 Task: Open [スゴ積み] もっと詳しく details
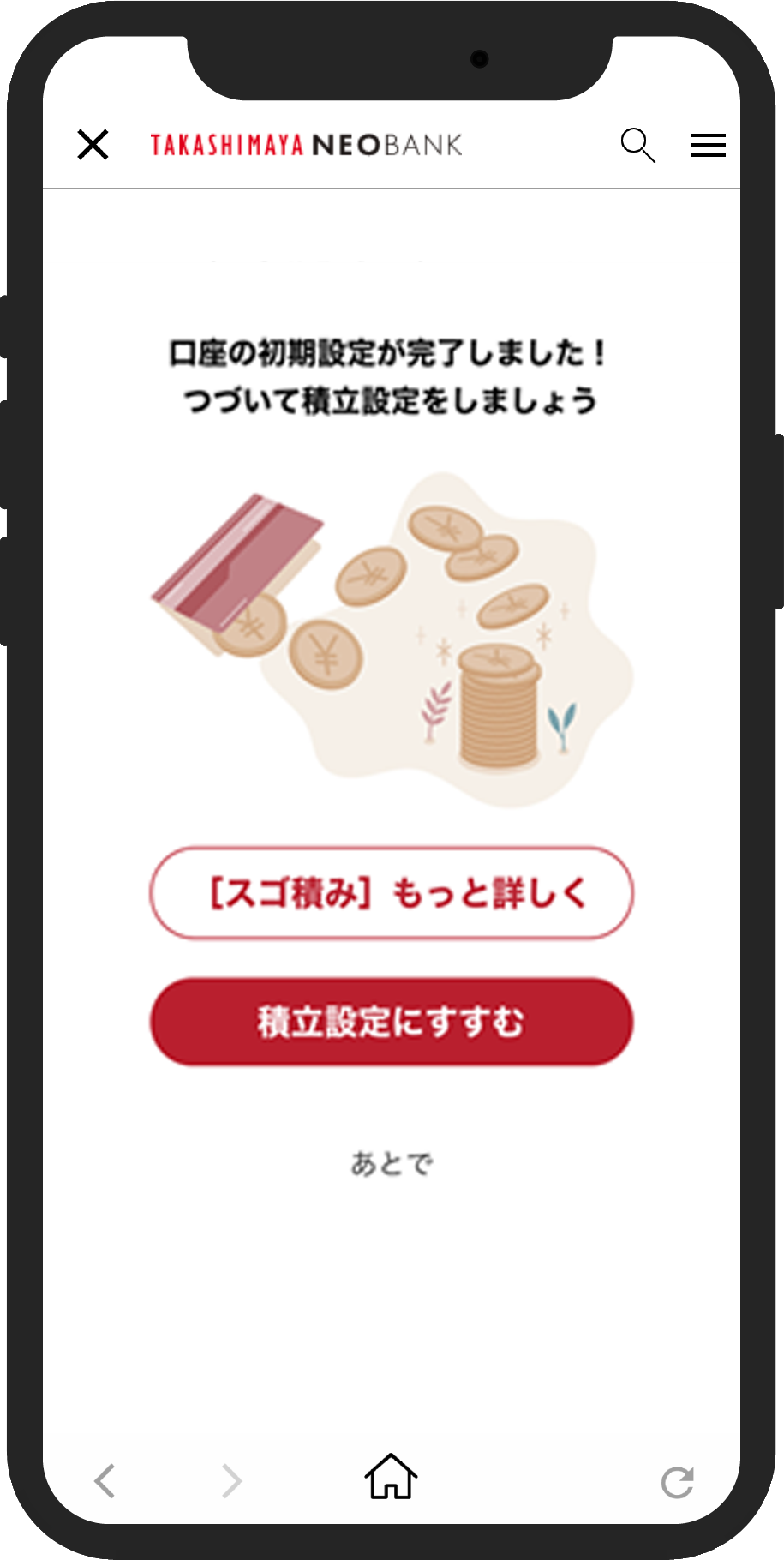point(392,893)
